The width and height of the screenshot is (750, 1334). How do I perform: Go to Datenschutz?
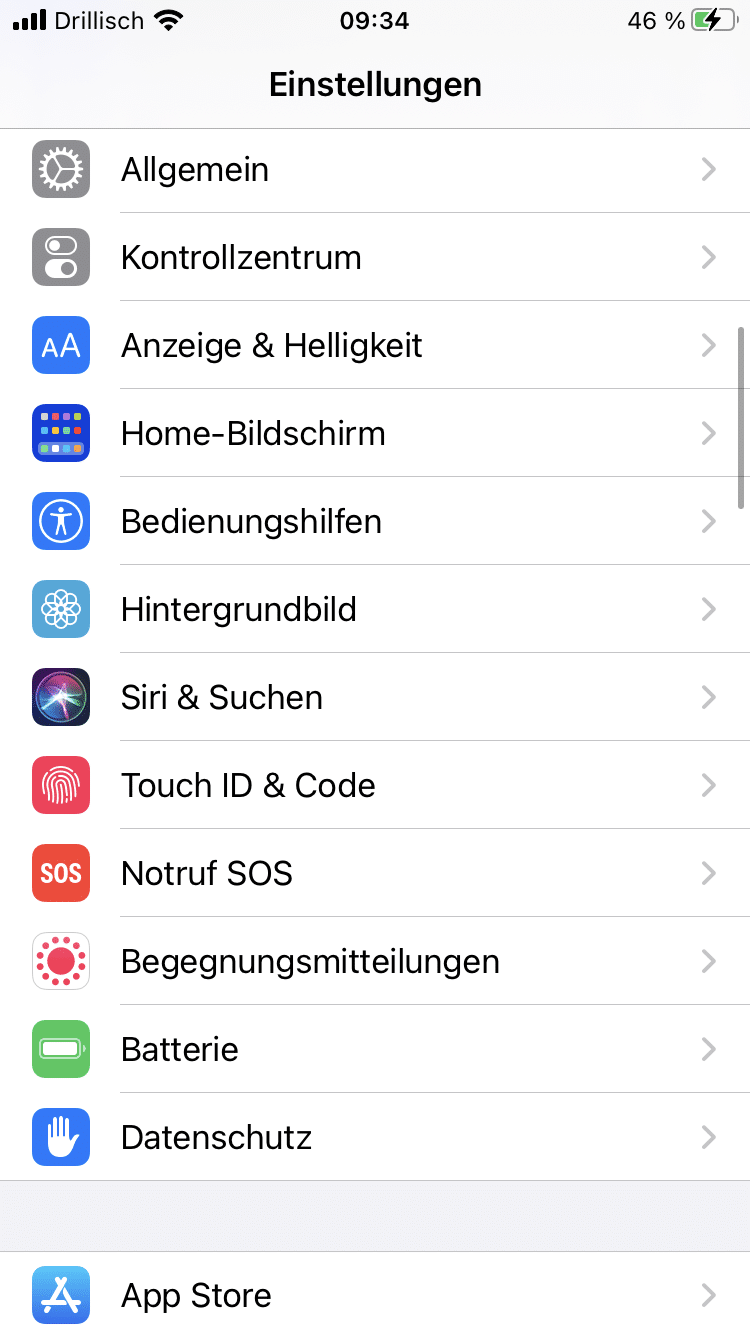click(375, 1138)
